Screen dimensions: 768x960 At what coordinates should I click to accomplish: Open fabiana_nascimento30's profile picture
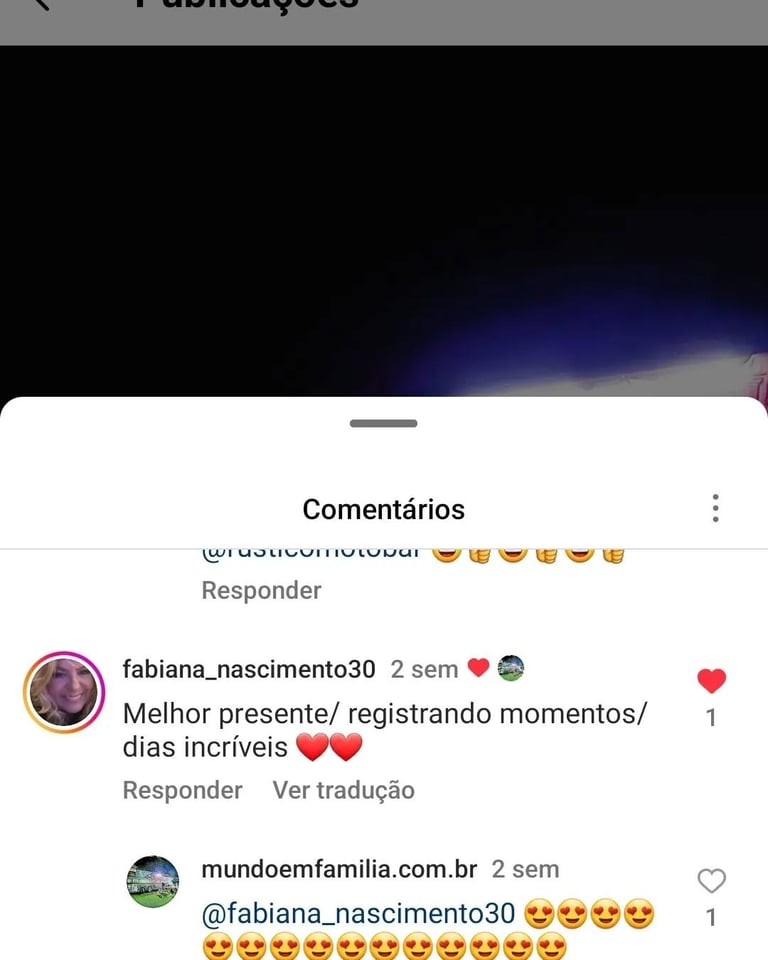pos(64,692)
